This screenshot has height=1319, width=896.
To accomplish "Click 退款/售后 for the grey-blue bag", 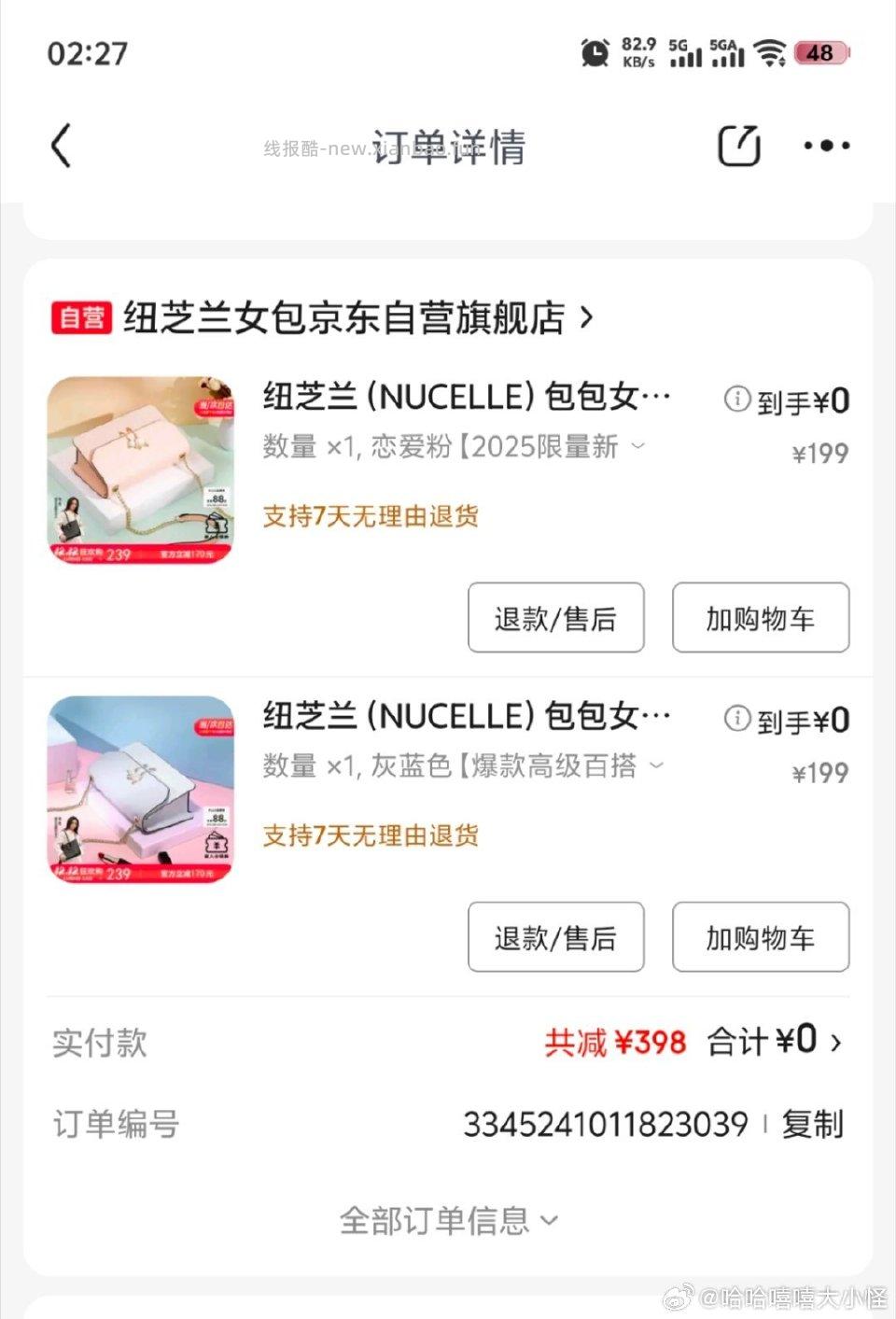I will click(555, 937).
